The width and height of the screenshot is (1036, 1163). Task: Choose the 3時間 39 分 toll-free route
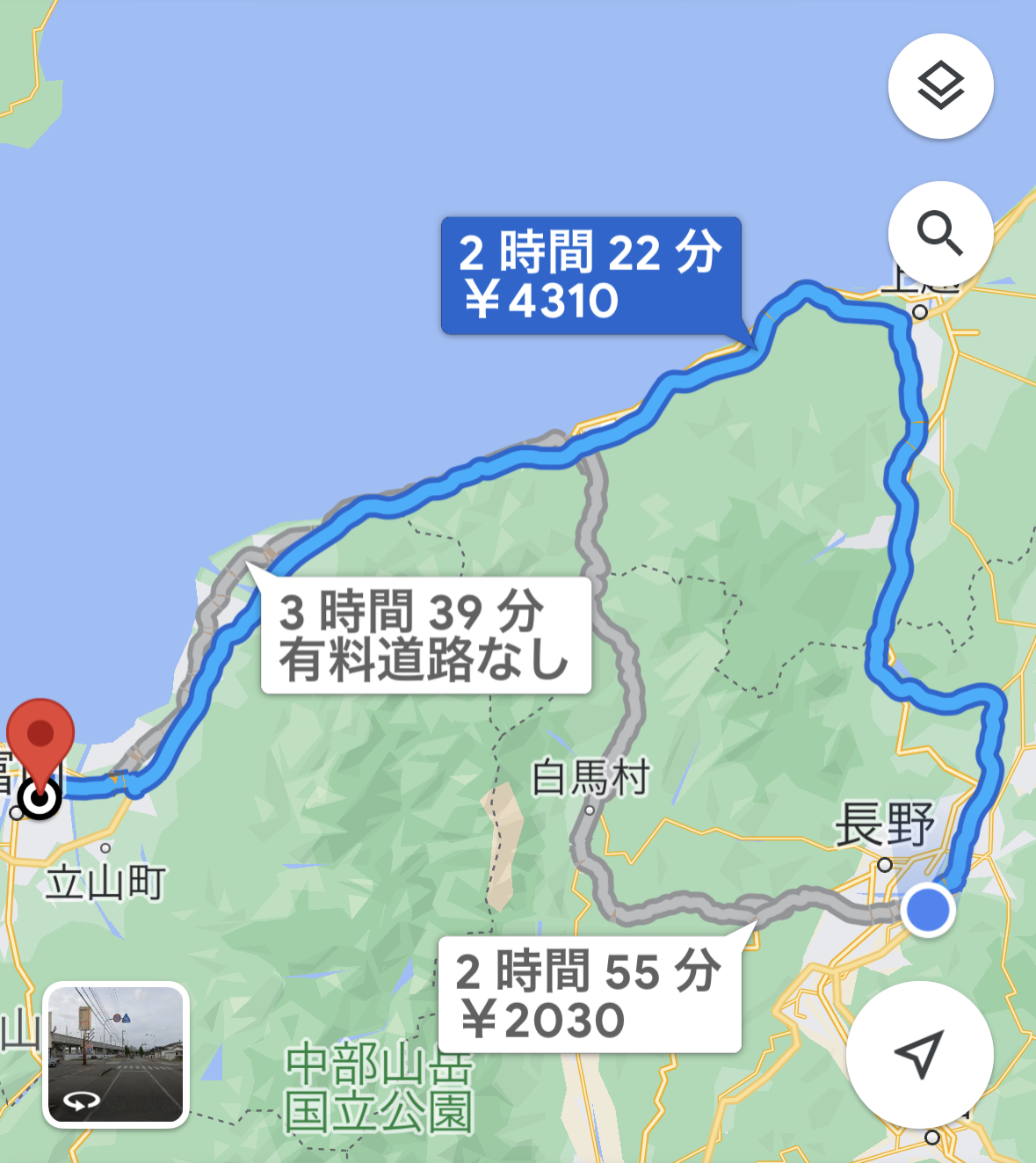[425, 636]
